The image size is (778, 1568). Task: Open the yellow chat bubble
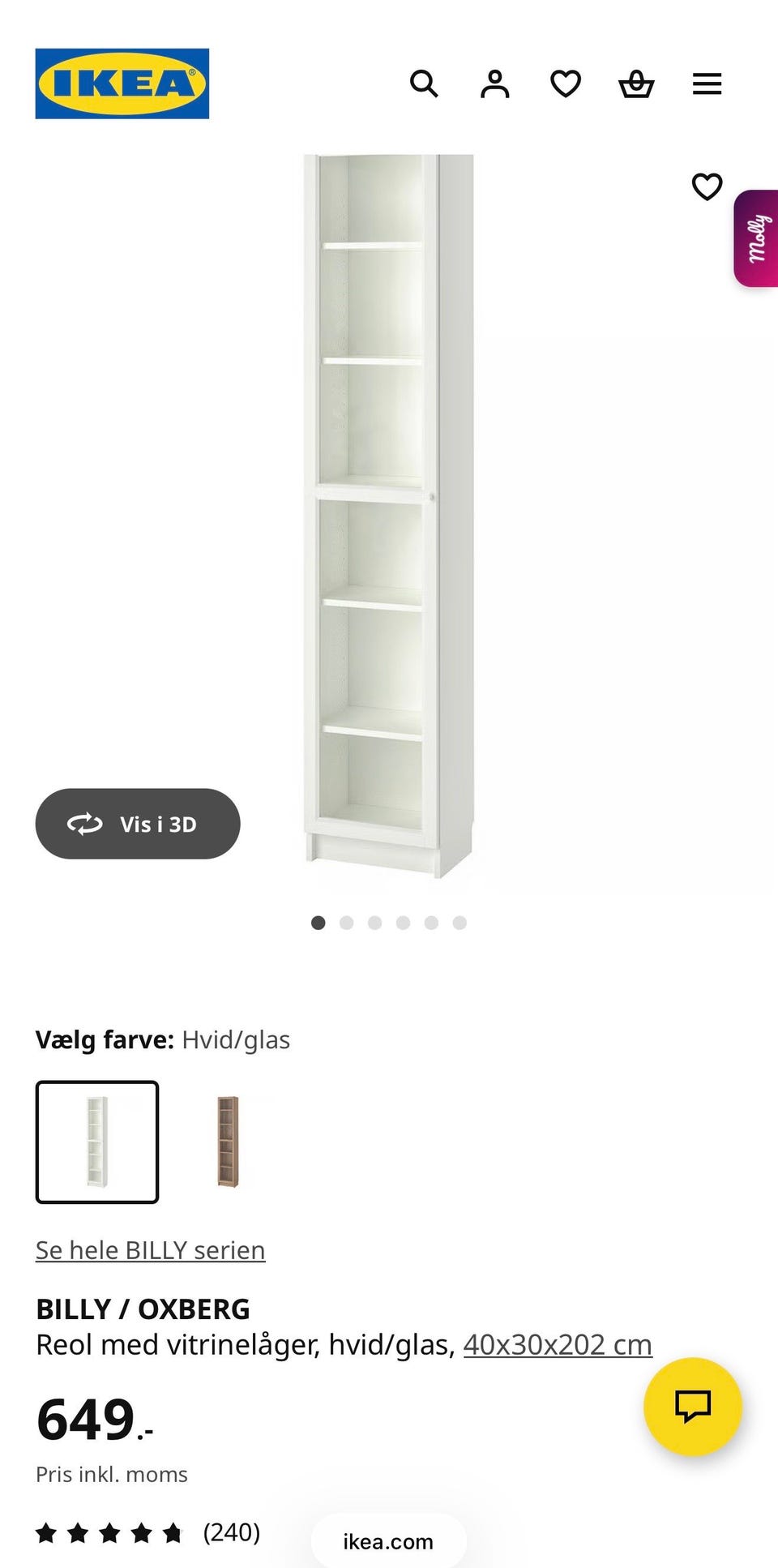[x=693, y=1407]
